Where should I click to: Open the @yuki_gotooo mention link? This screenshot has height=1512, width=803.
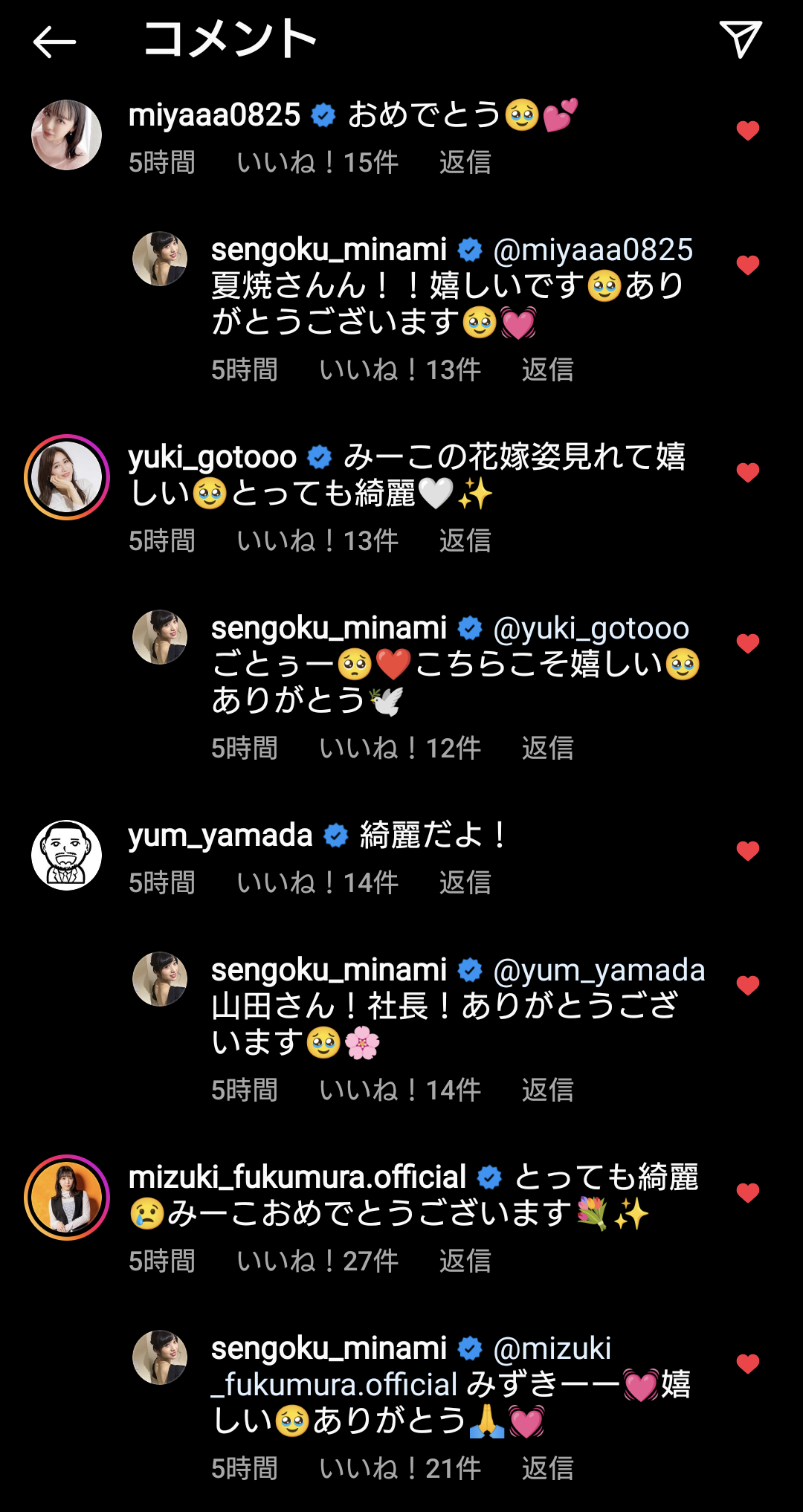[591, 629]
